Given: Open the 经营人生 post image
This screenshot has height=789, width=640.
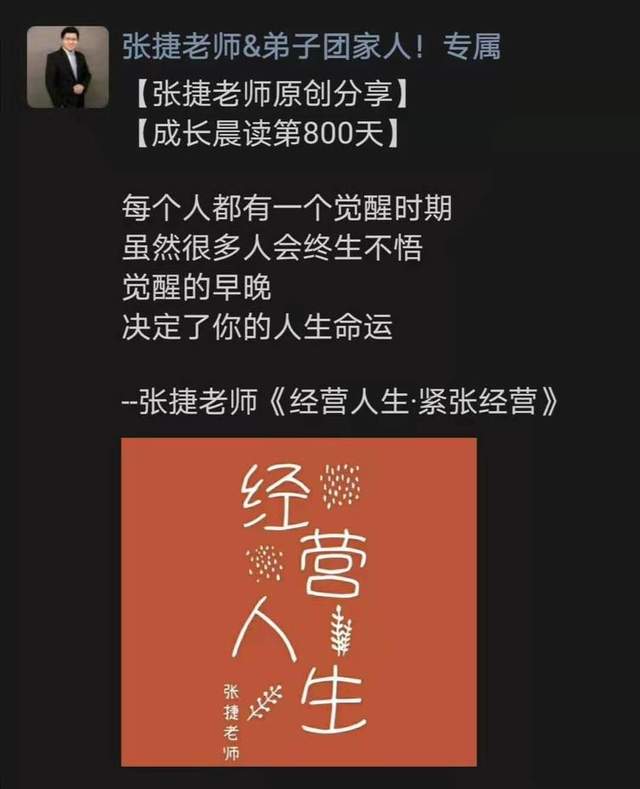Looking at the screenshot, I should tap(299, 601).
